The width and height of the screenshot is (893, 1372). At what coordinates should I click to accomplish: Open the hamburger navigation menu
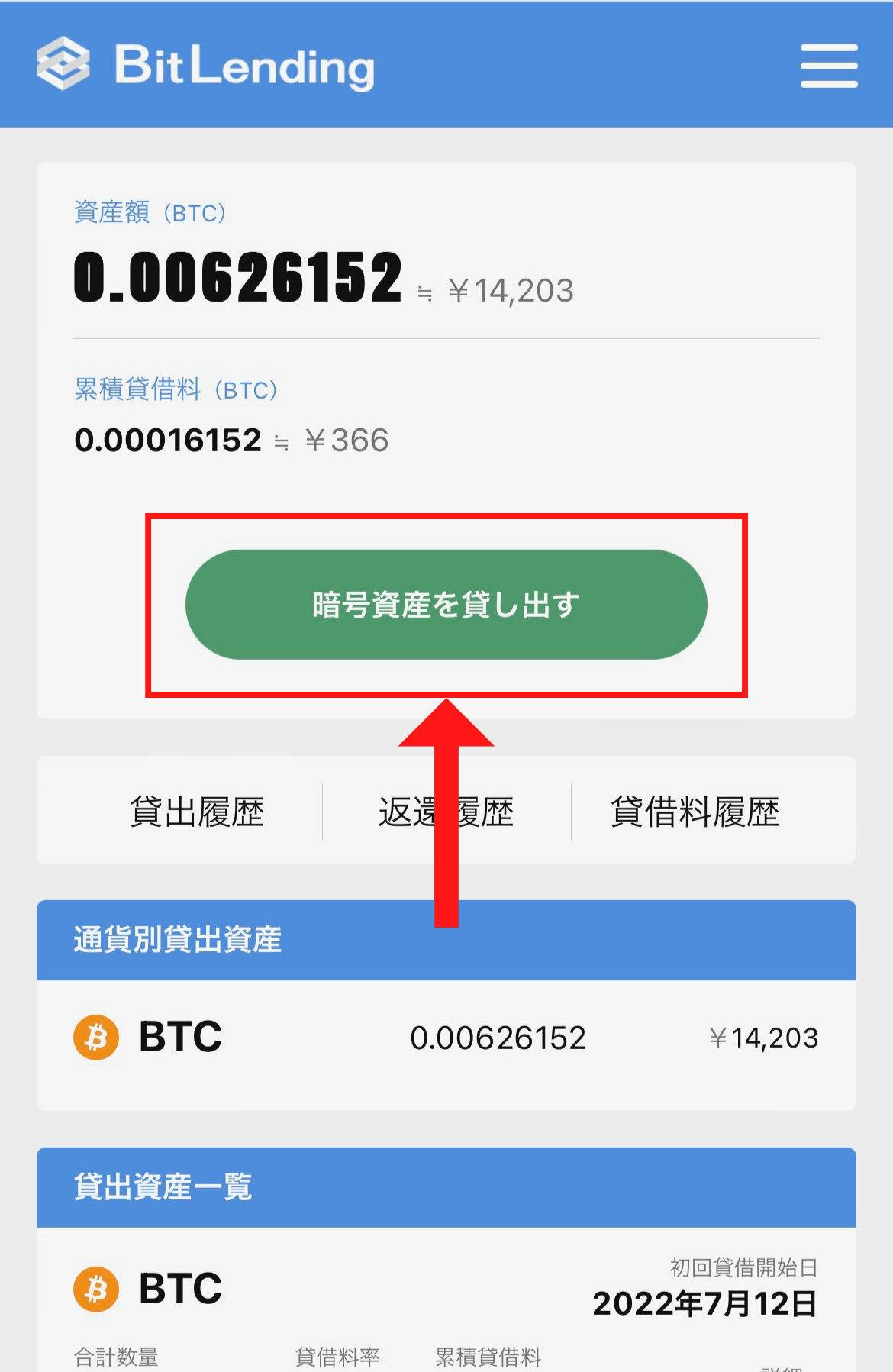[x=829, y=65]
